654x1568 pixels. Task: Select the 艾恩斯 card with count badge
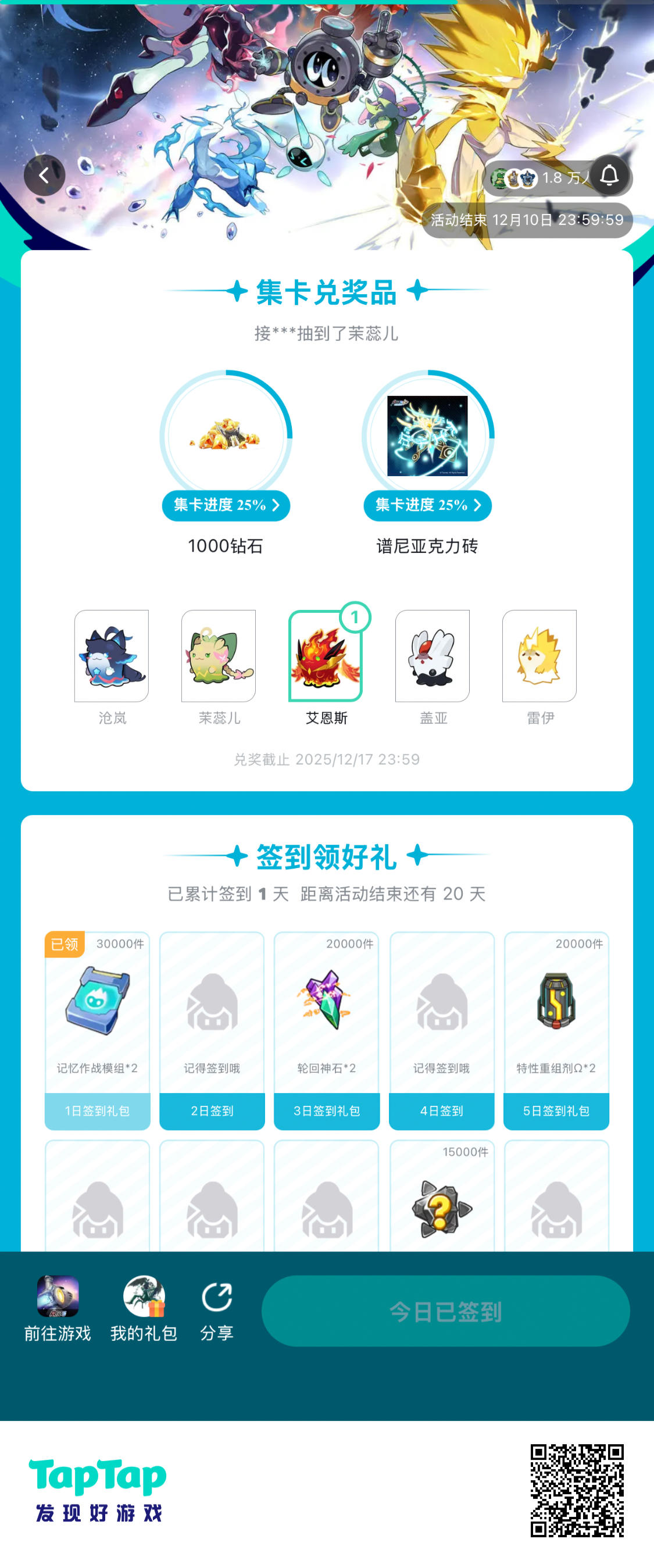click(327, 656)
